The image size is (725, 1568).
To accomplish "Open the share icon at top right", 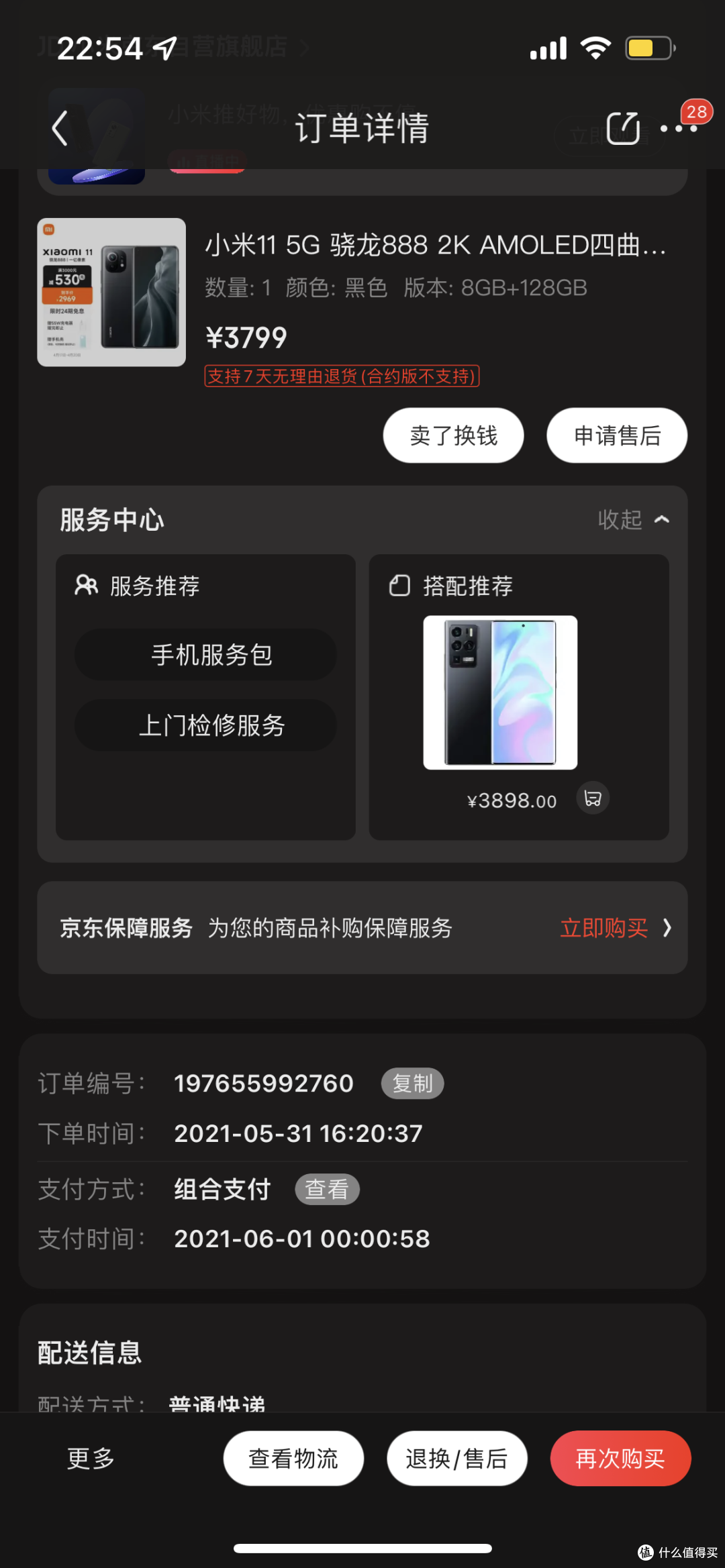I will click(x=624, y=127).
